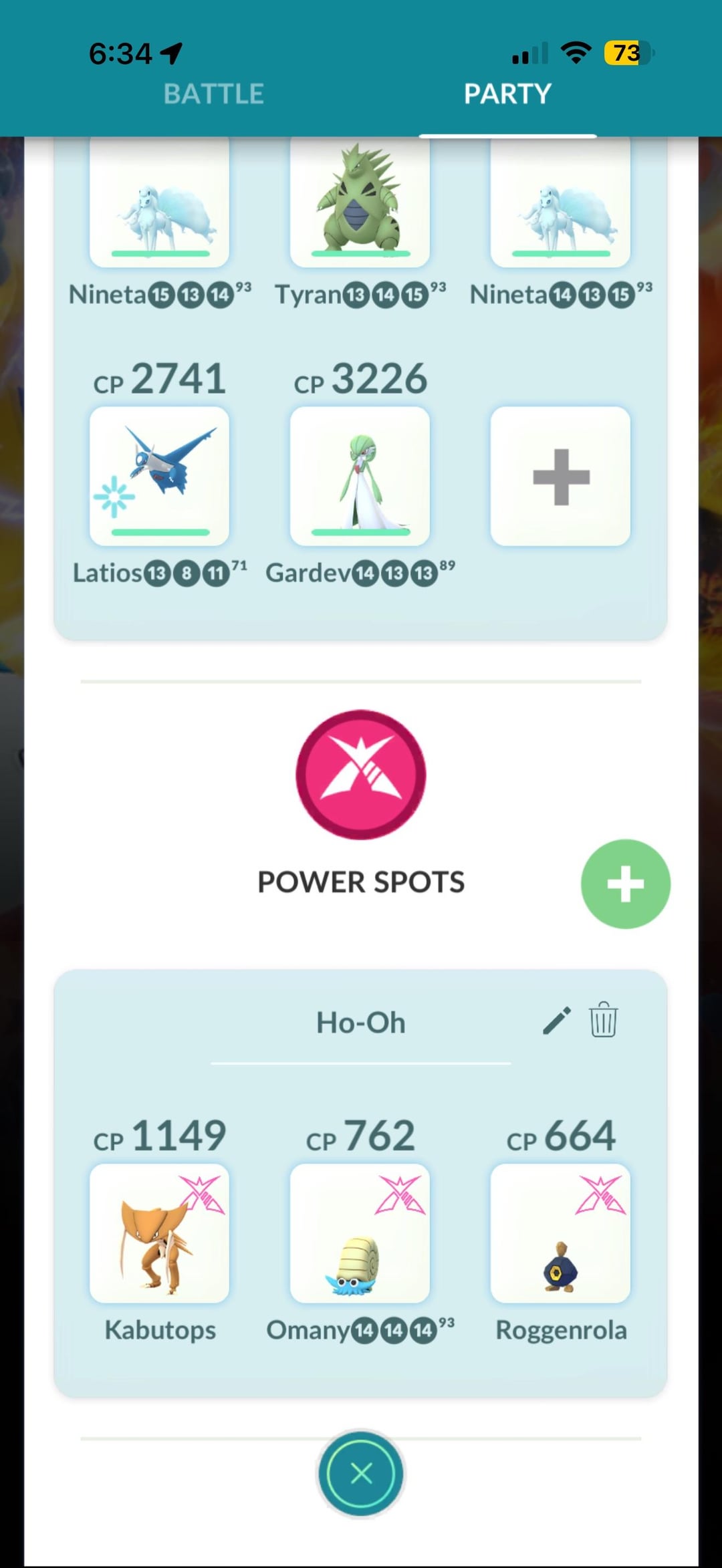The height and width of the screenshot is (1568, 722).
Task: Create a new Power Spots party
Action: [625, 884]
